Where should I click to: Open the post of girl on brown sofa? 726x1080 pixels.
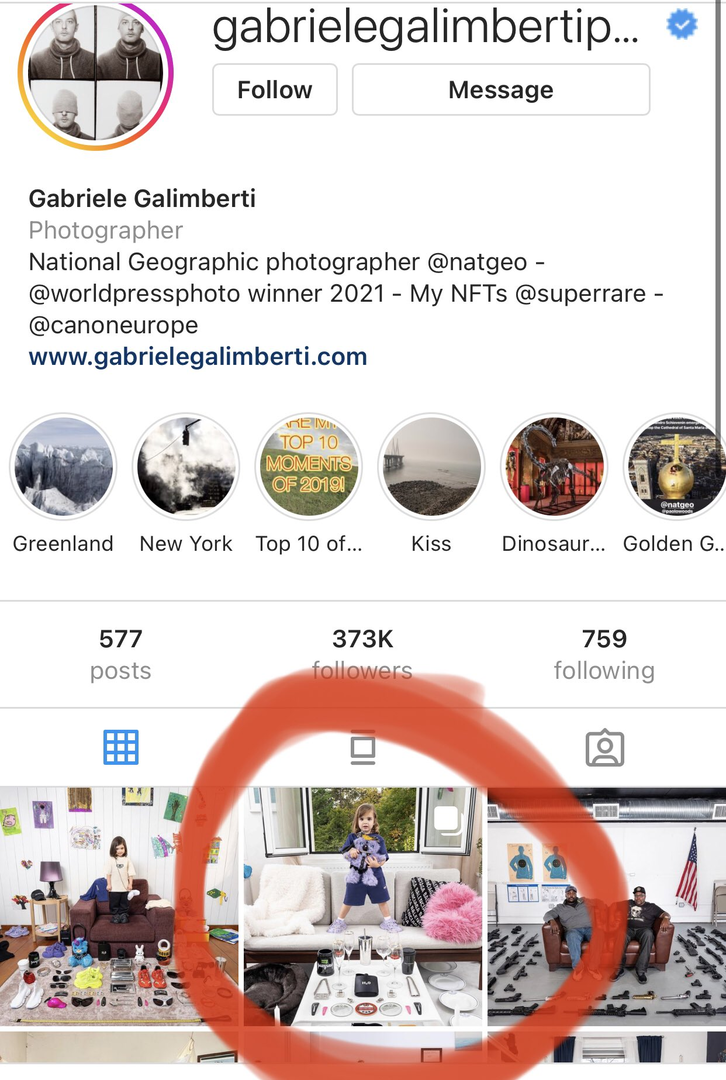(x=119, y=906)
